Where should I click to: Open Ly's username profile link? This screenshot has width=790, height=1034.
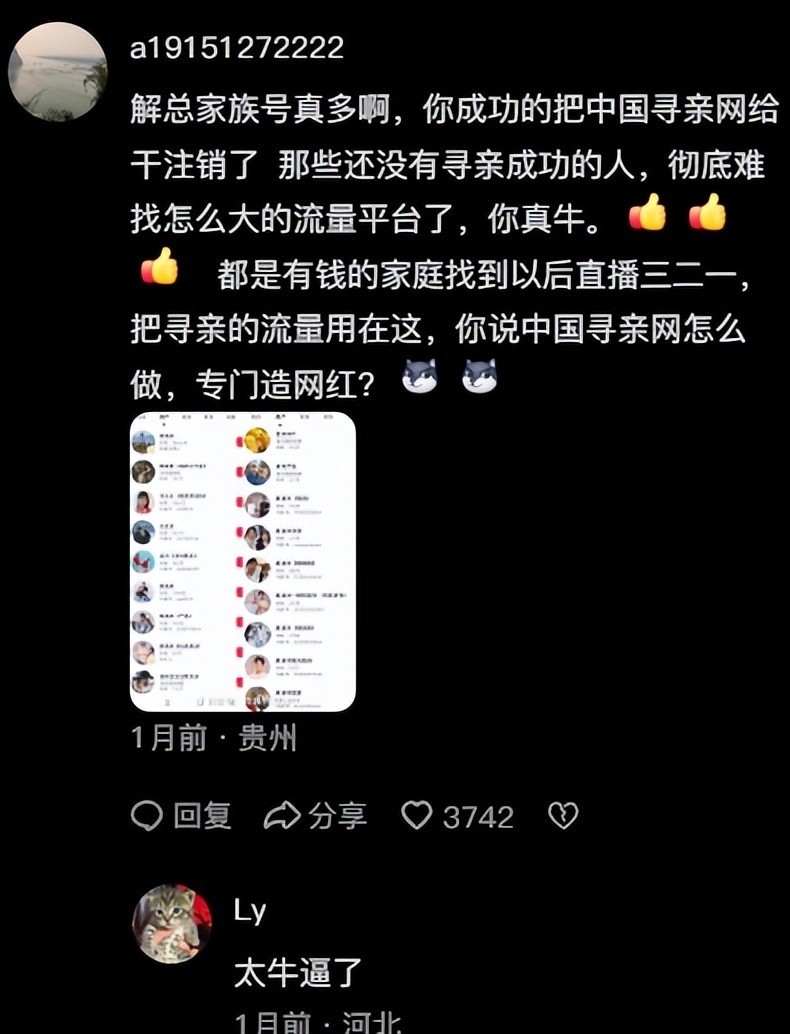(250, 911)
